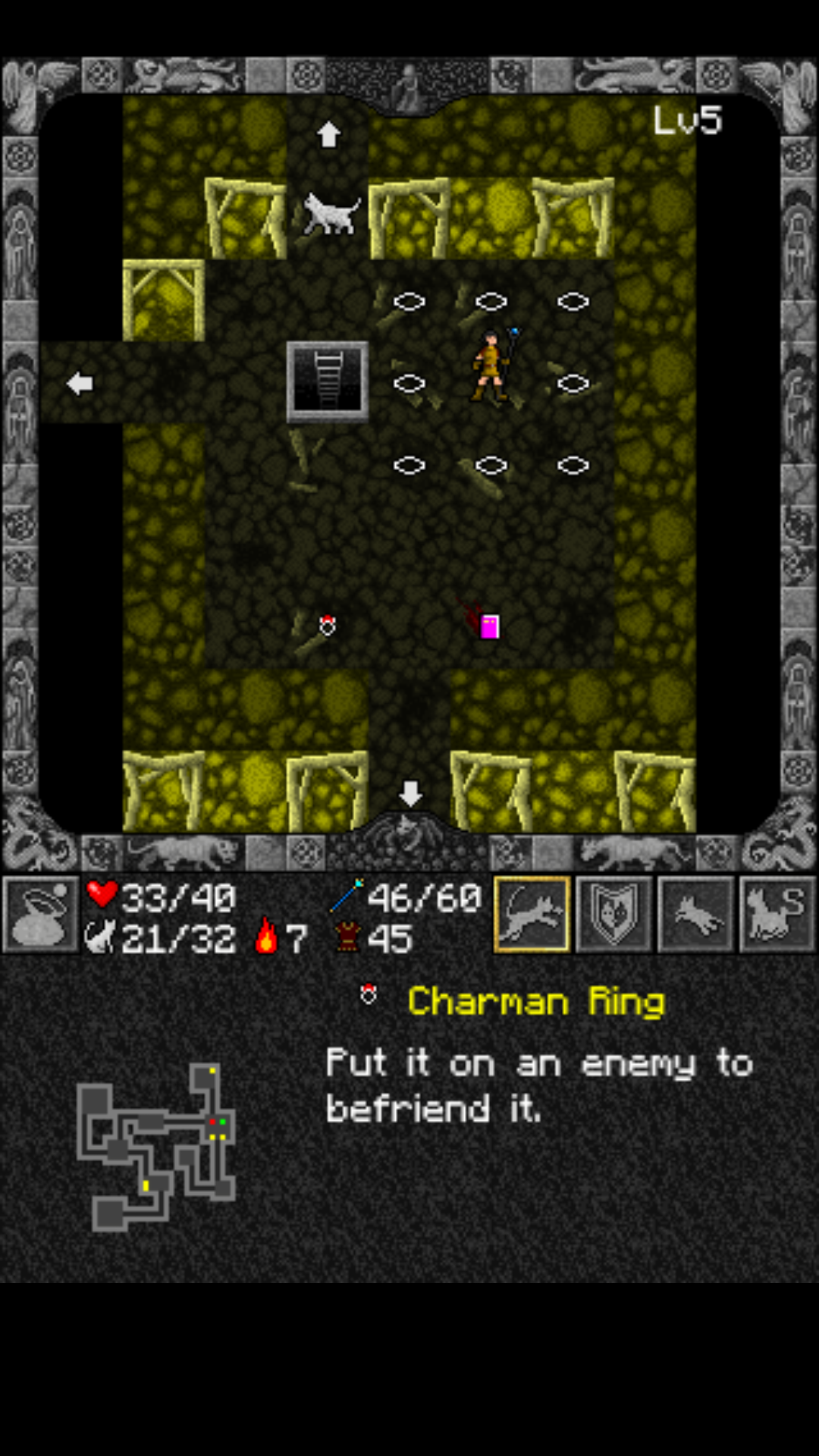Tap the up arrow exit
Viewport: 819px width, 1456px height.
[x=328, y=135]
